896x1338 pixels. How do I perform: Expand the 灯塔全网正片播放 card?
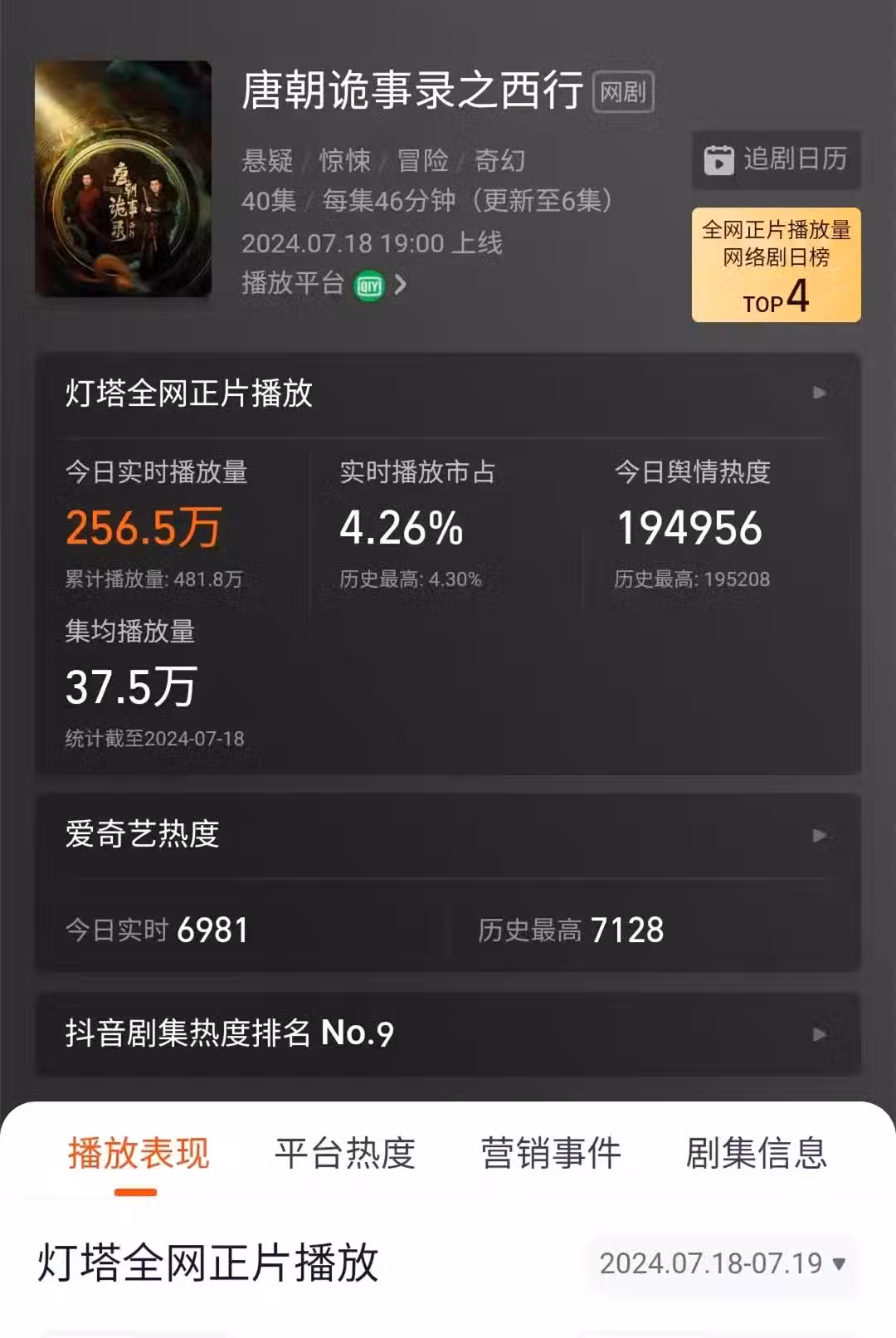pos(819,393)
